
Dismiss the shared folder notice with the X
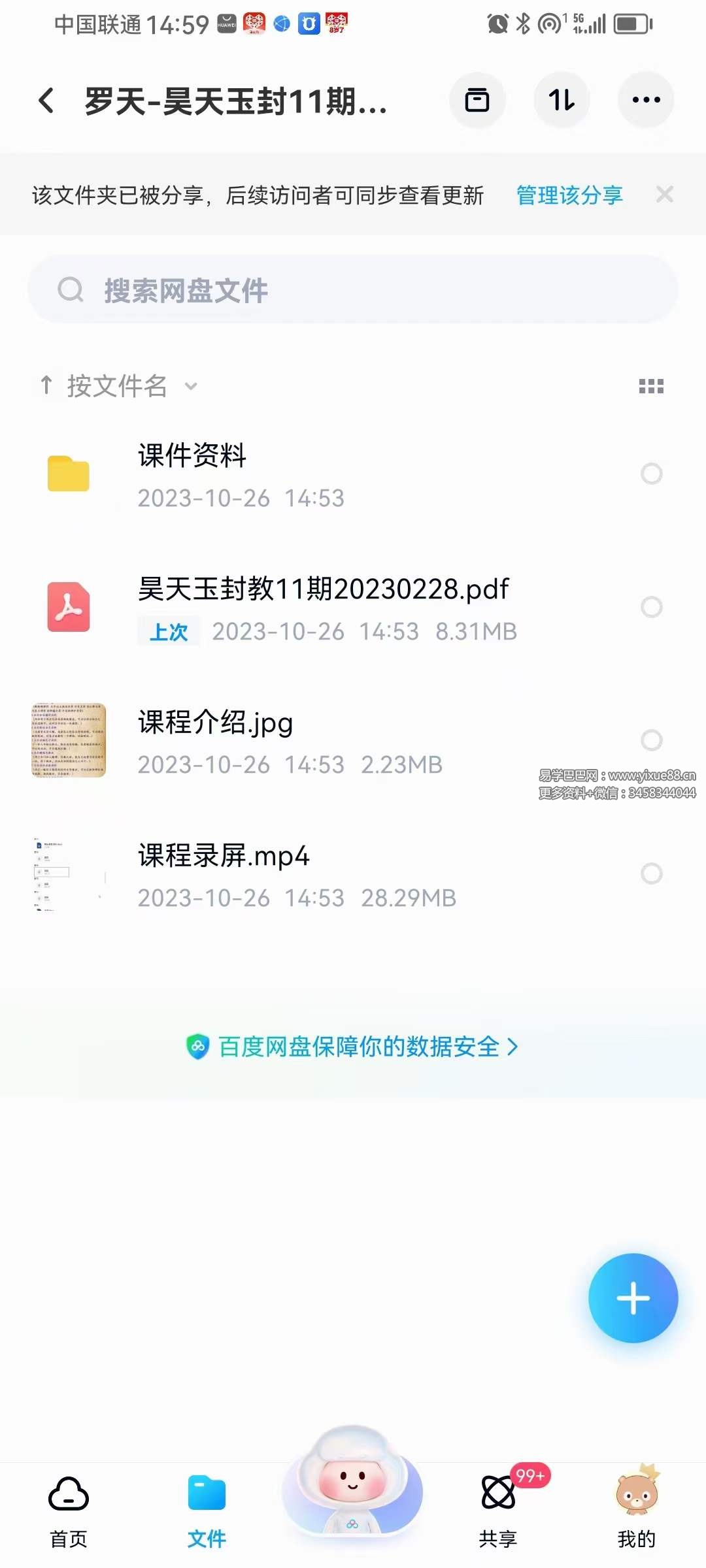664,195
